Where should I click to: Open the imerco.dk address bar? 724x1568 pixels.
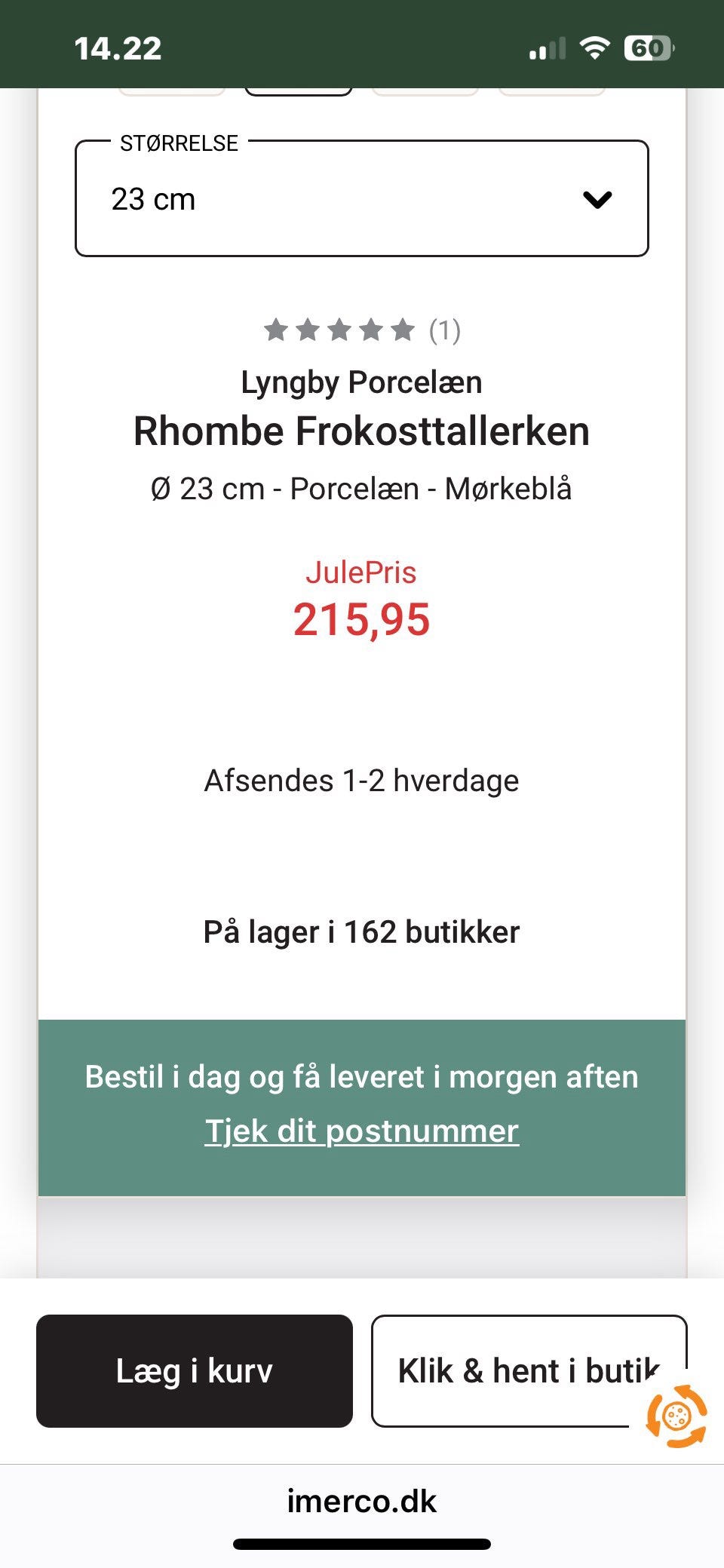click(362, 1501)
